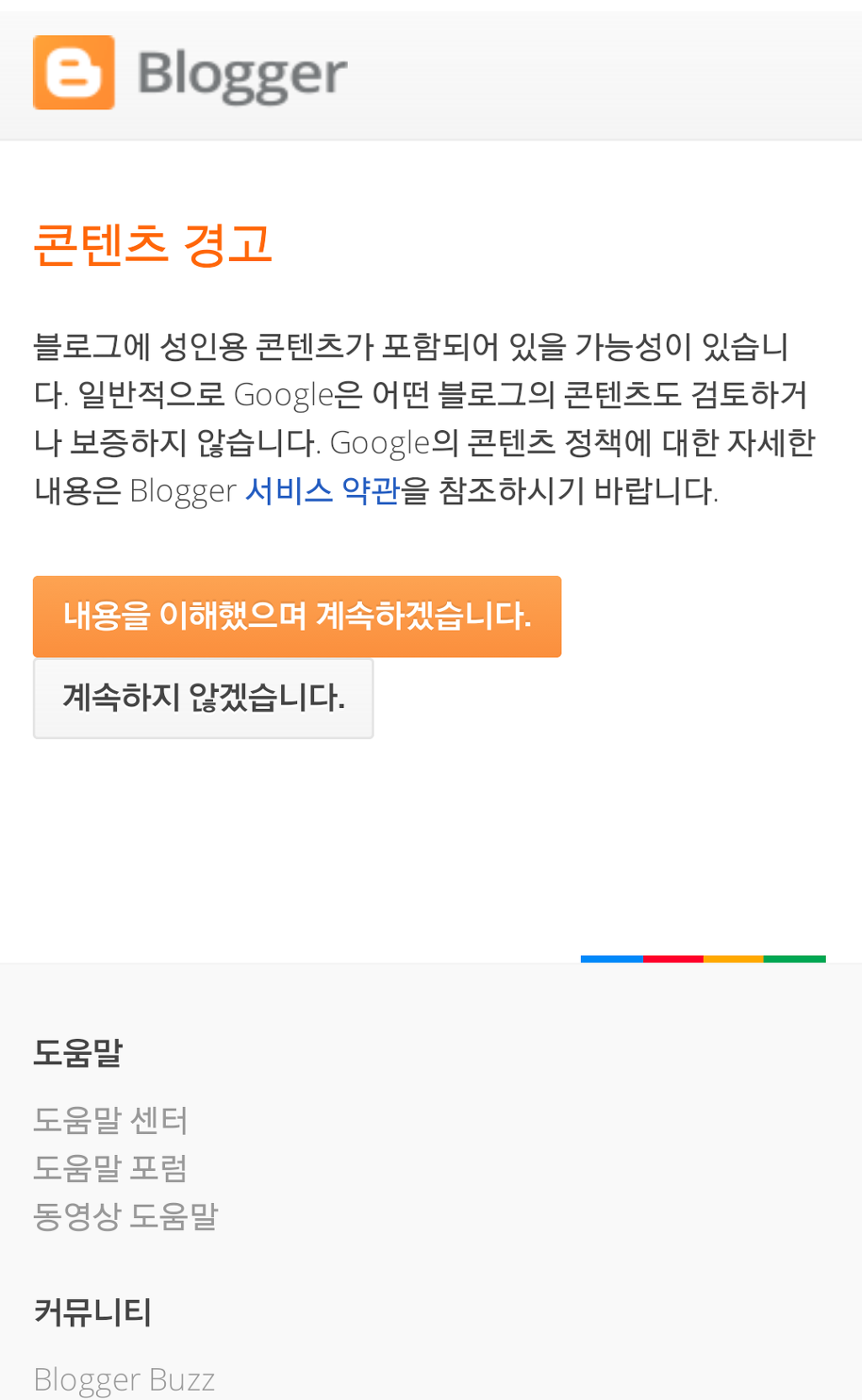Tap '내용을 이해했으며 계속하겠습니다.' button
The width and height of the screenshot is (862, 1400).
tap(296, 616)
